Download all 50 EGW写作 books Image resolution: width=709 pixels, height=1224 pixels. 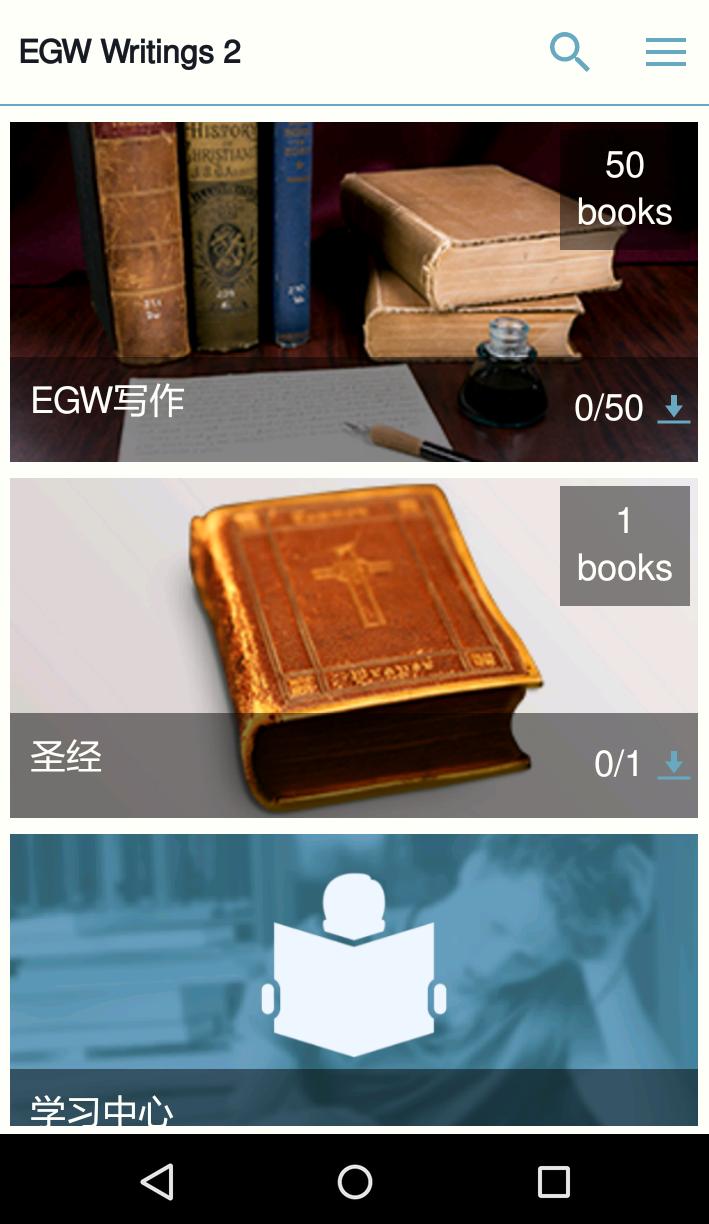(673, 408)
